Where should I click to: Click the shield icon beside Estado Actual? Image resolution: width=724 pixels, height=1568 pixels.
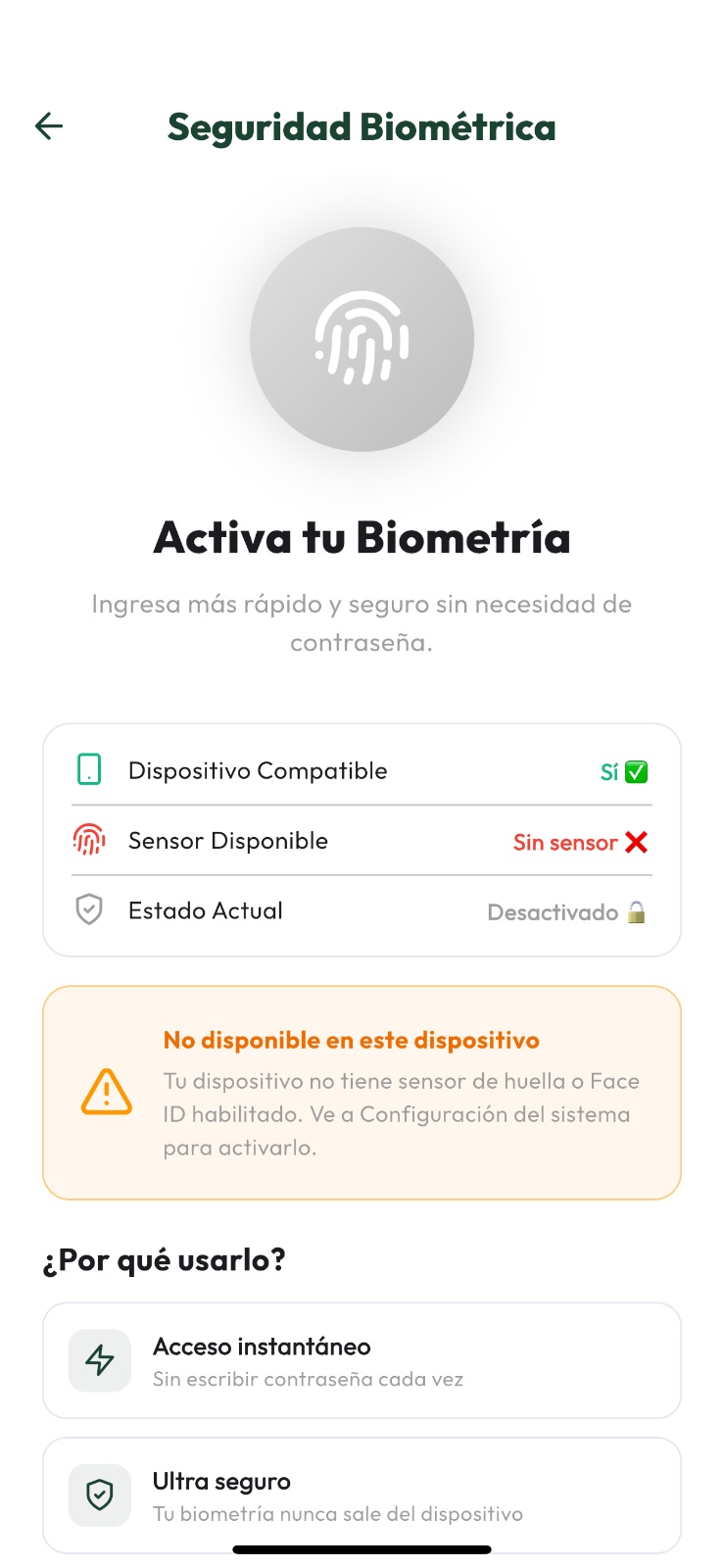coord(89,910)
